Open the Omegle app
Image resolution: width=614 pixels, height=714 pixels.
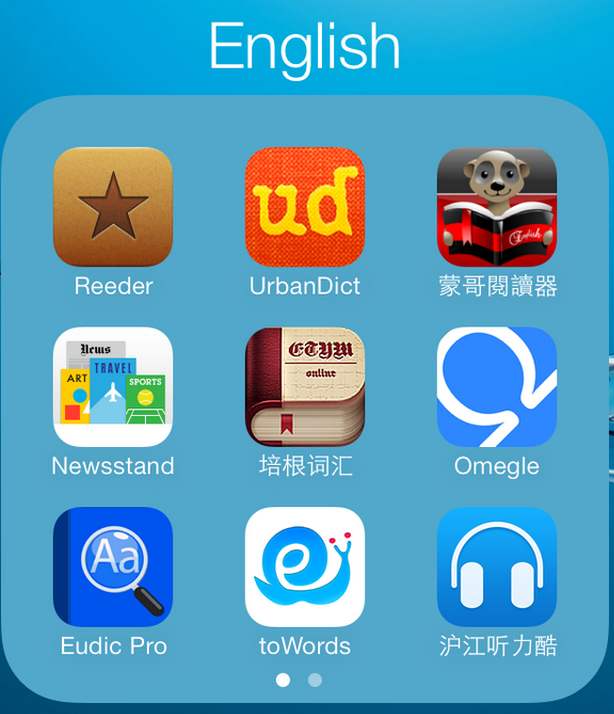coord(497,387)
